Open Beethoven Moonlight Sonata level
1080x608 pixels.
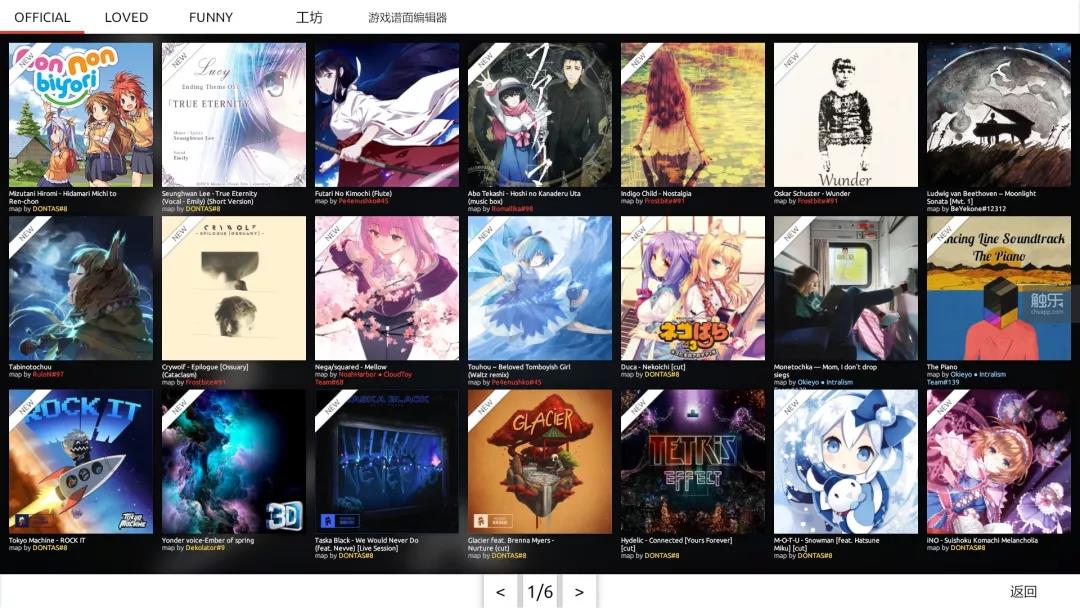[999, 115]
